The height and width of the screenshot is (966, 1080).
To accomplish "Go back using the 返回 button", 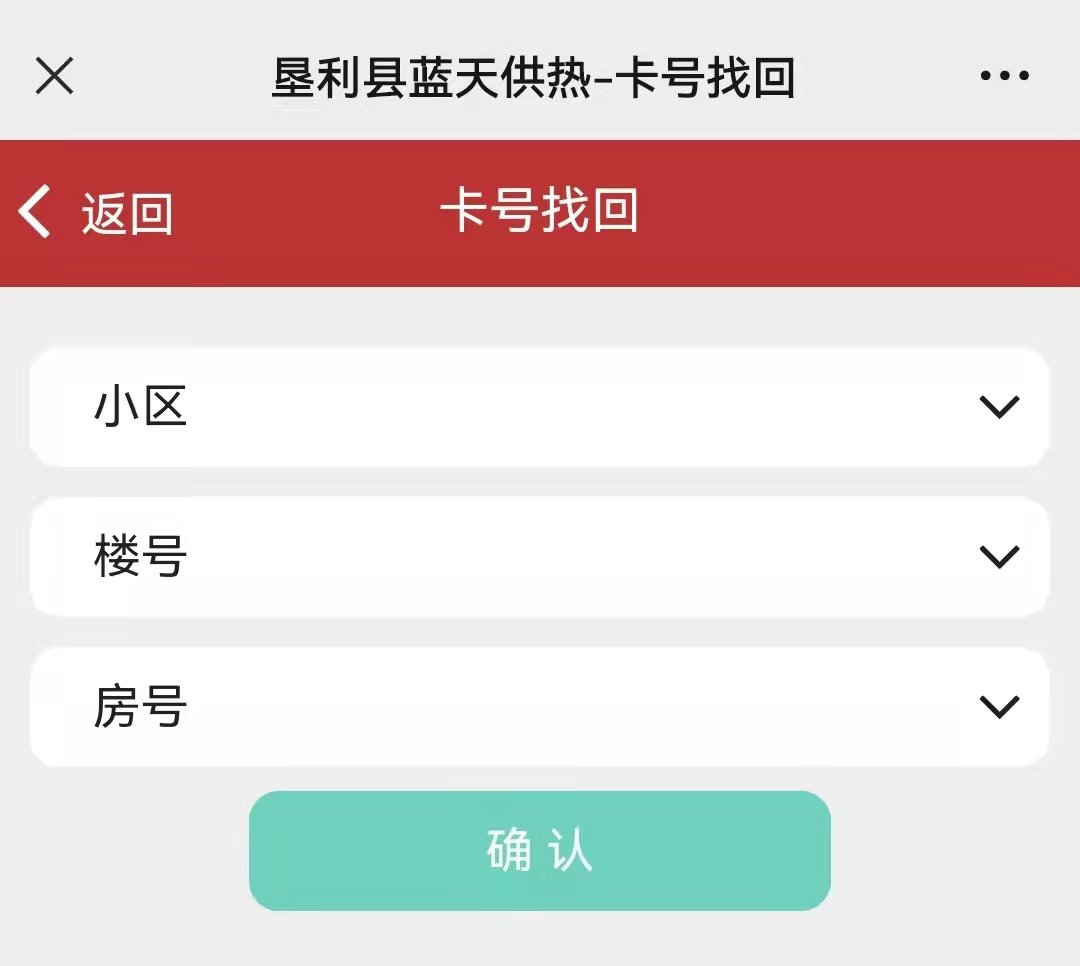I will pyautogui.click(x=95, y=213).
